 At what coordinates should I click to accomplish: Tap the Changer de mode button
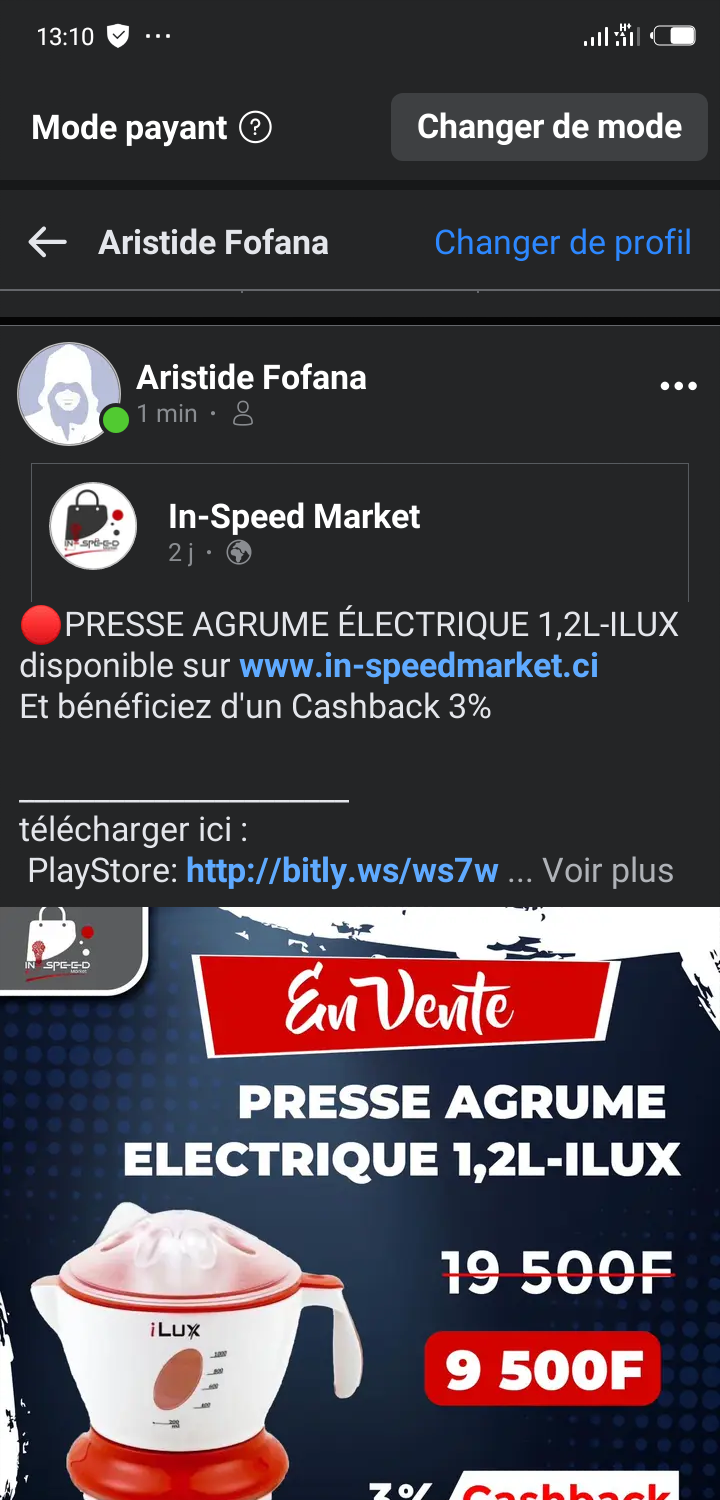549,127
